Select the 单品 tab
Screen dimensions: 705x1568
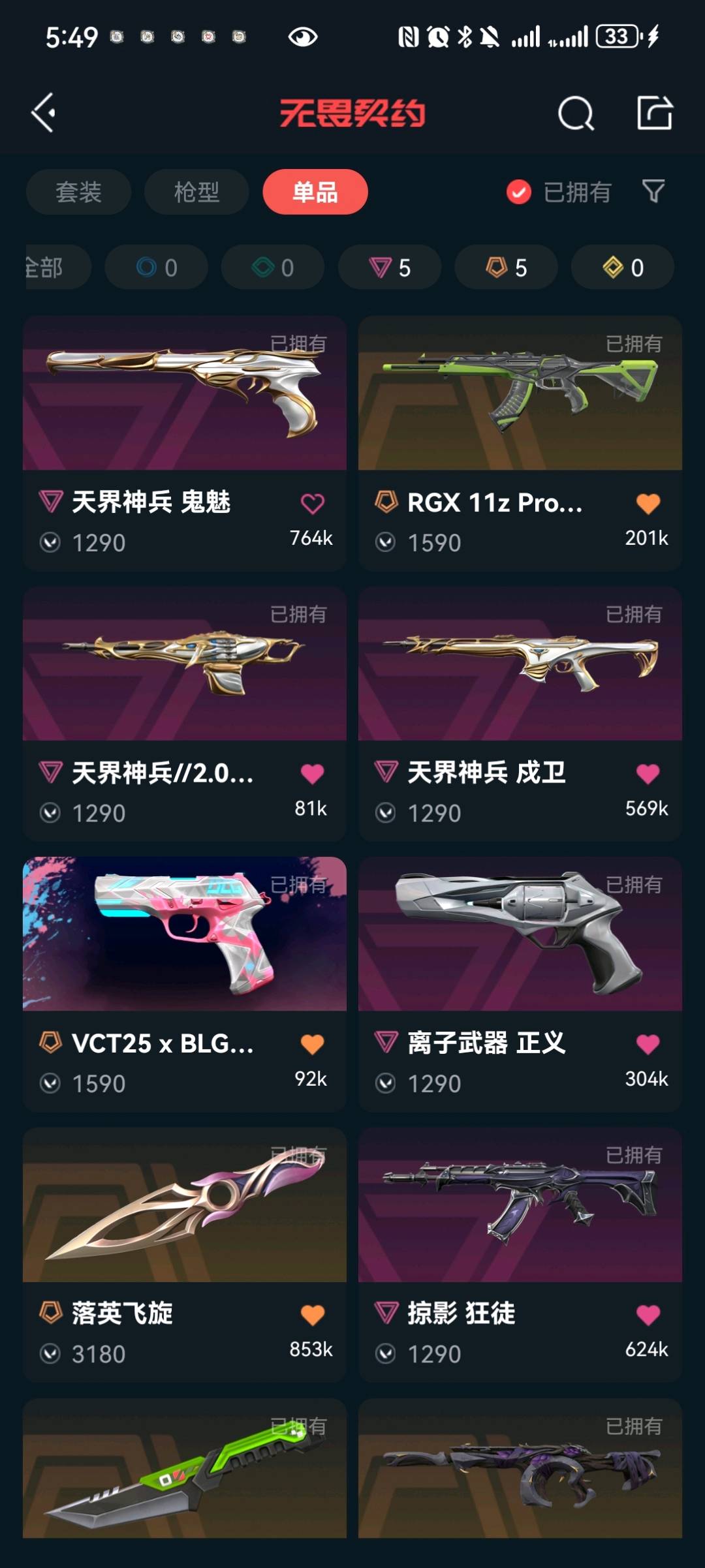pyautogui.click(x=315, y=192)
